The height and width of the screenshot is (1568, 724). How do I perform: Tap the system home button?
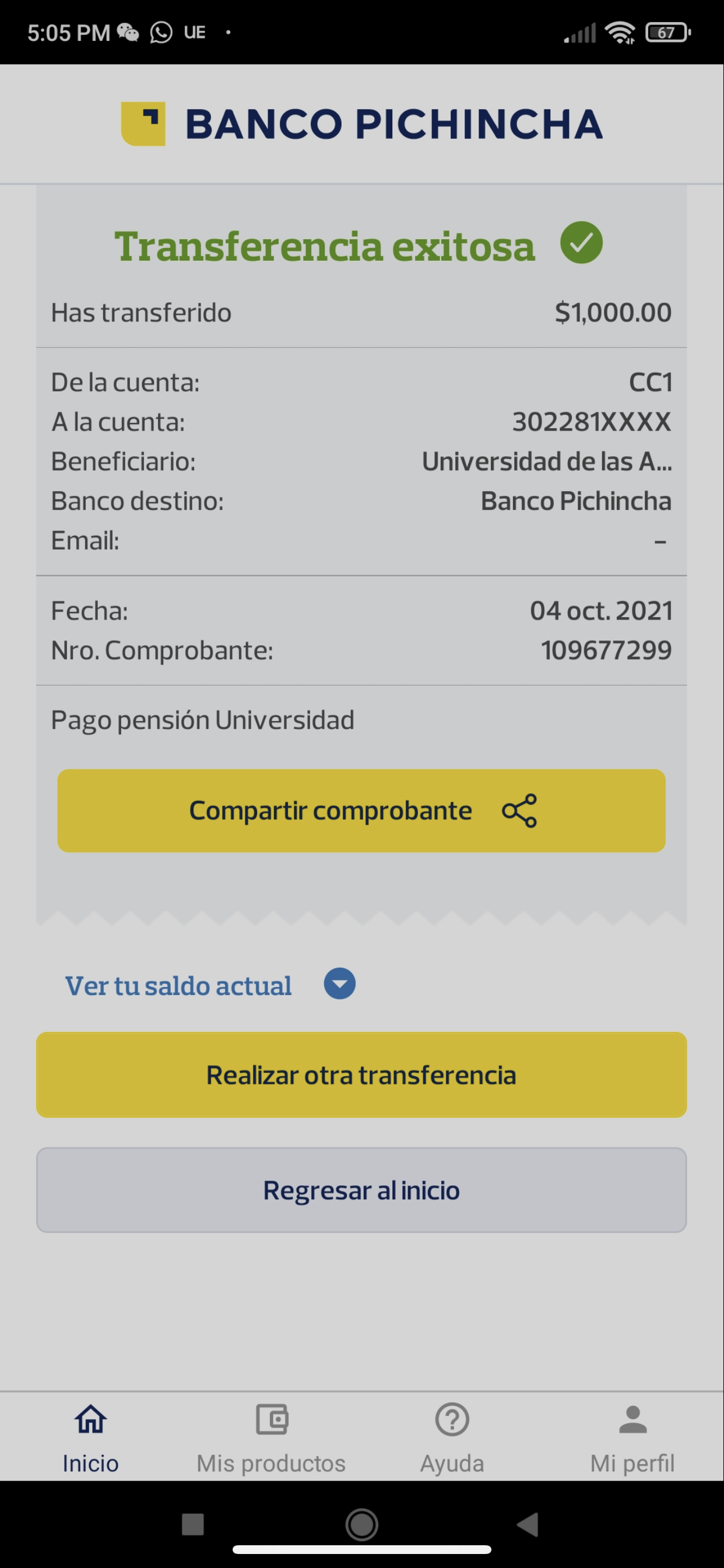pyautogui.click(x=362, y=1524)
